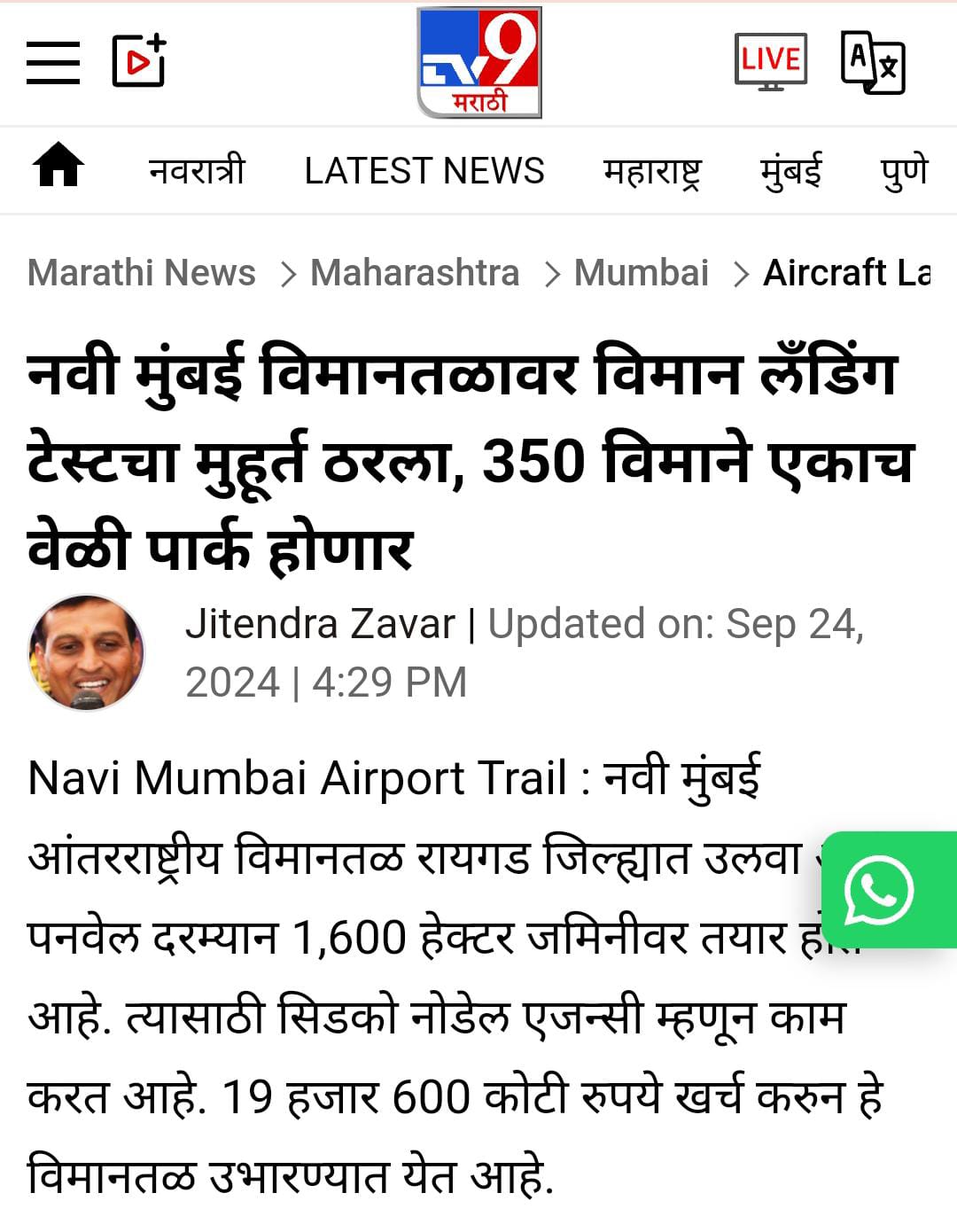Open the मुंबई section tab
This screenshot has height=1232, width=957.
click(x=791, y=170)
